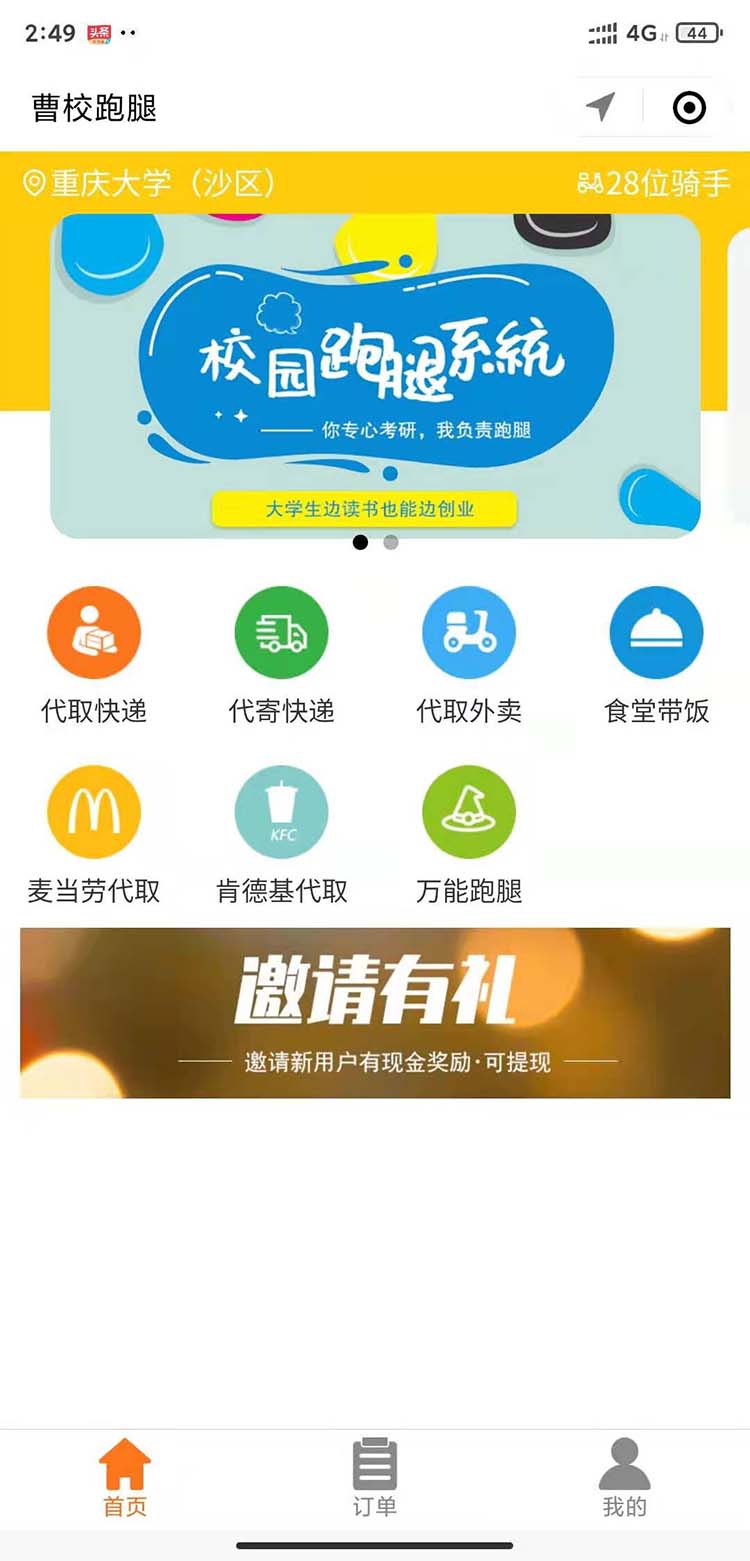Select 麦当劳代取 service
The image size is (750, 1561).
(x=94, y=835)
